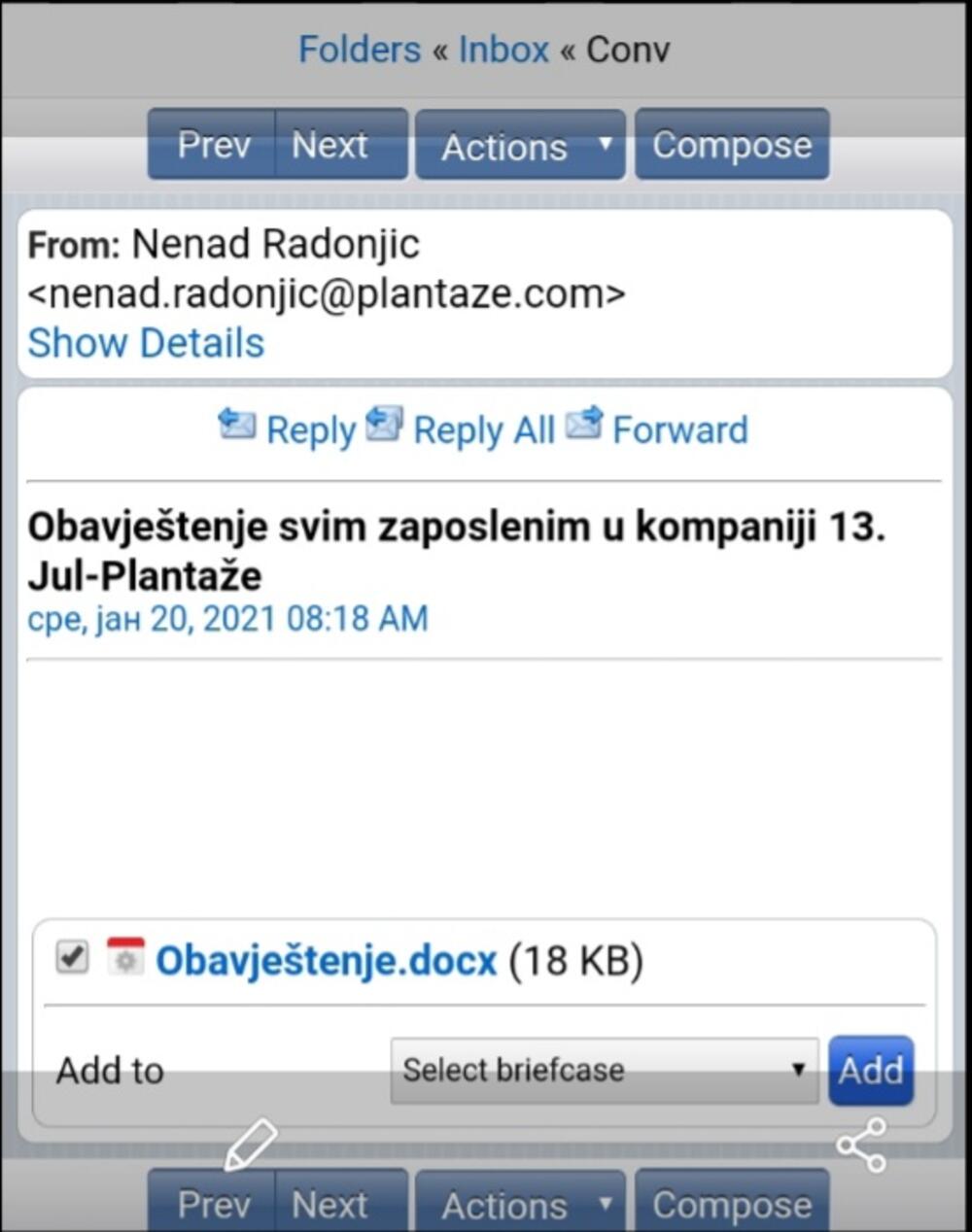The width and height of the screenshot is (972, 1232).
Task: Tap Prev in the top toolbar
Action: click(214, 146)
